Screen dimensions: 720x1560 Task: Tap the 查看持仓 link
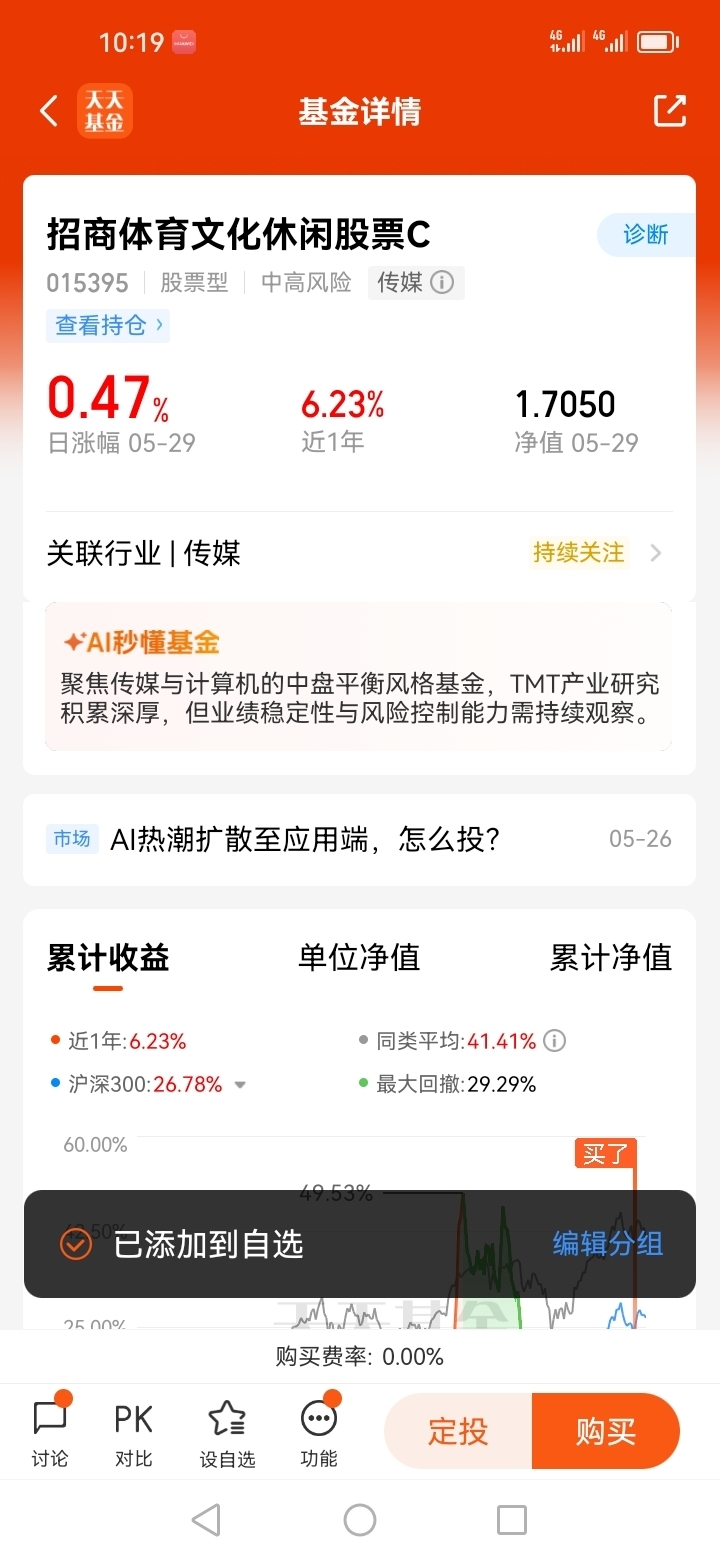pos(108,325)
